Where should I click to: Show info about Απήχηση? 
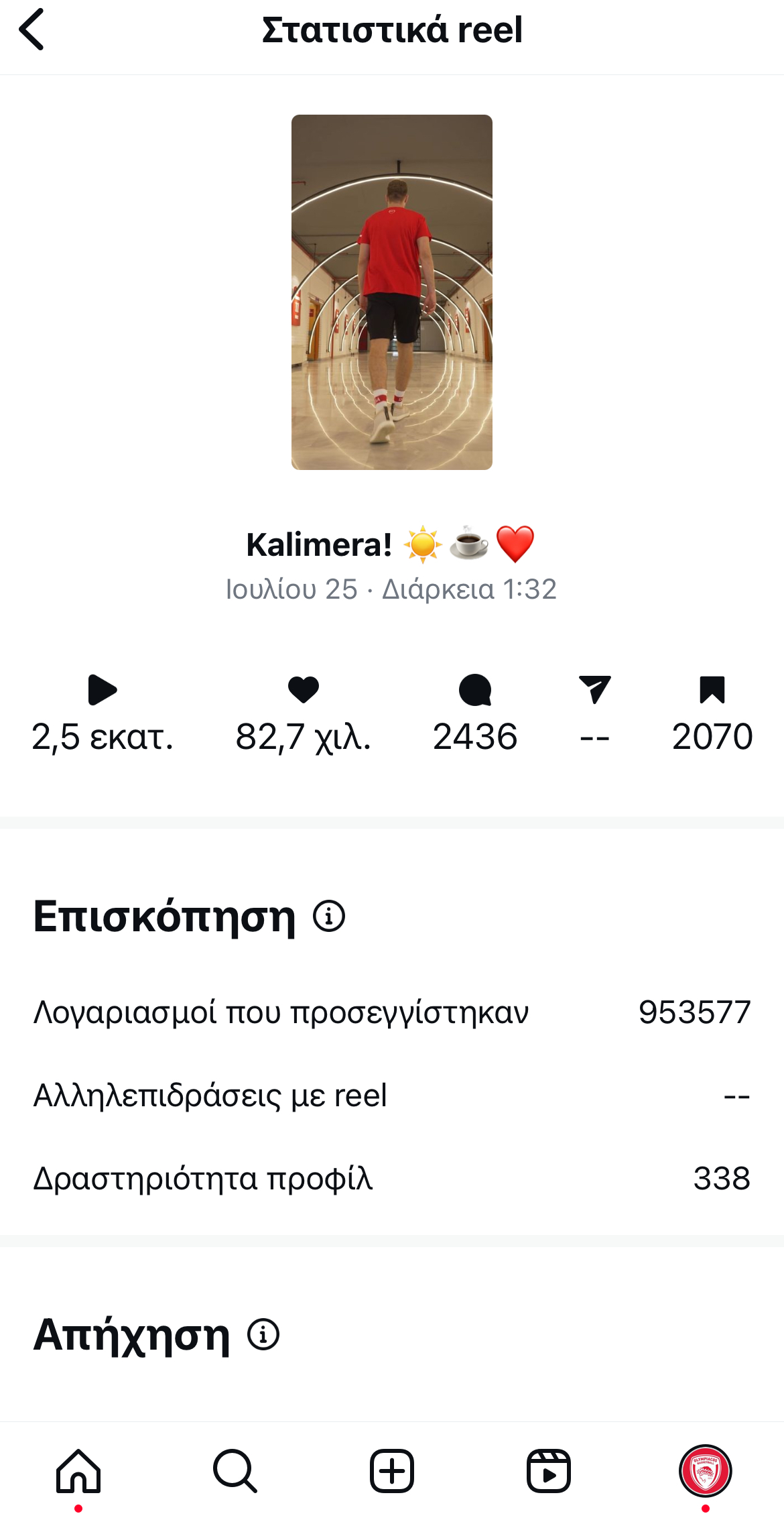pyautogui.click(x=263, y=1334)
